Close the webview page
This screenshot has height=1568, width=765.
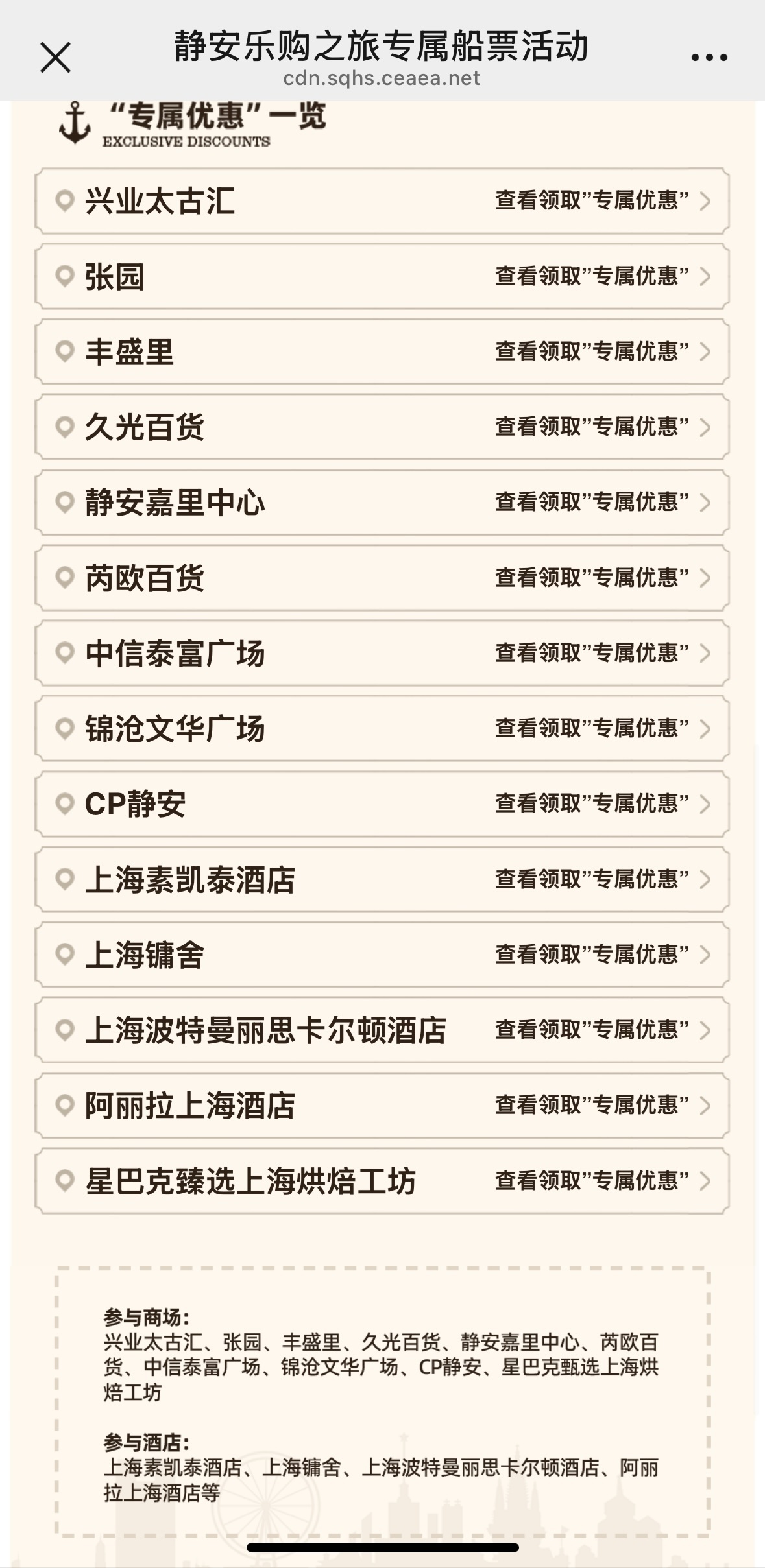point(55,57)
